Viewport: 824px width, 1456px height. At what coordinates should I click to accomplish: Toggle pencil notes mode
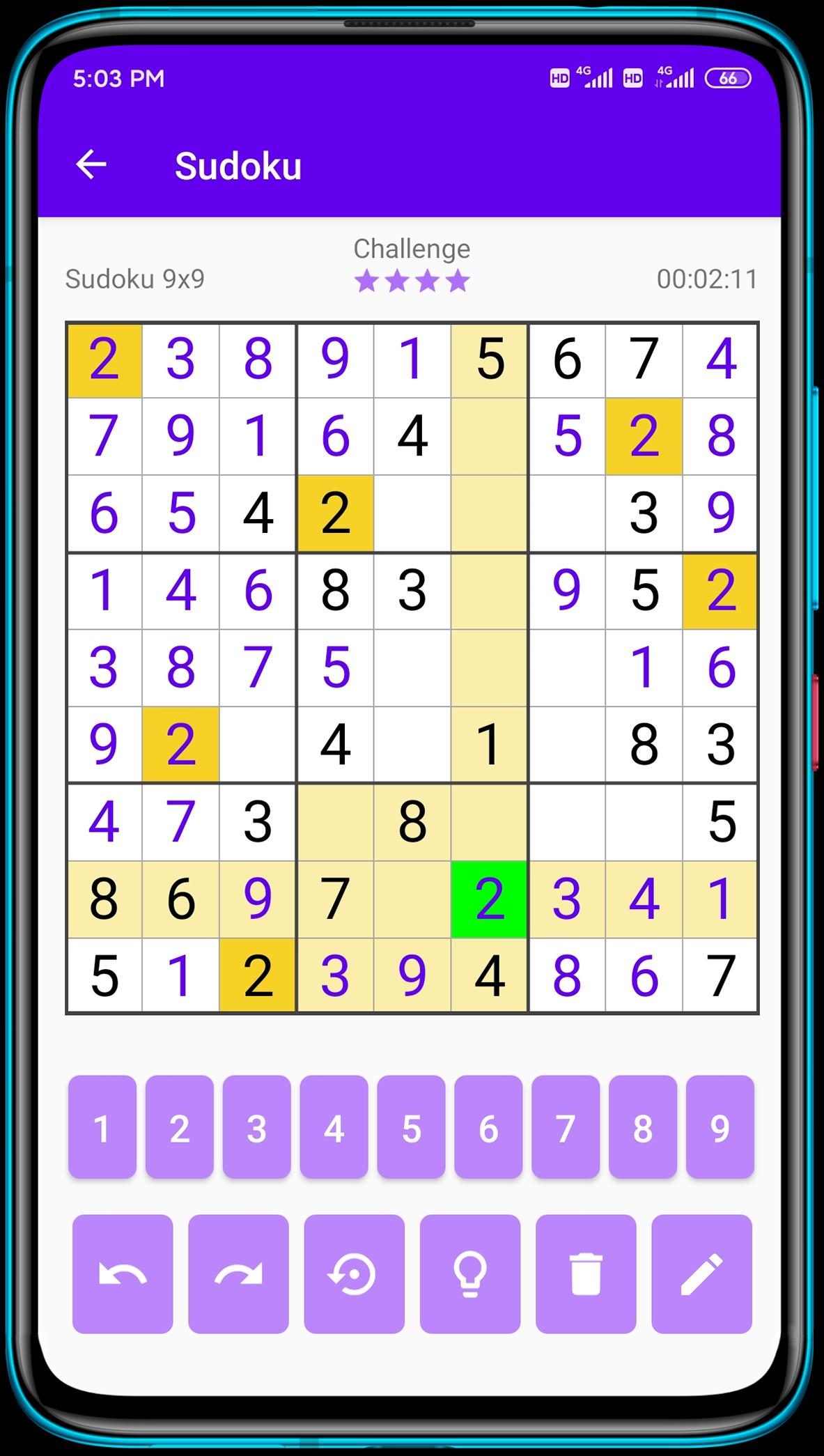[702, 1273]
